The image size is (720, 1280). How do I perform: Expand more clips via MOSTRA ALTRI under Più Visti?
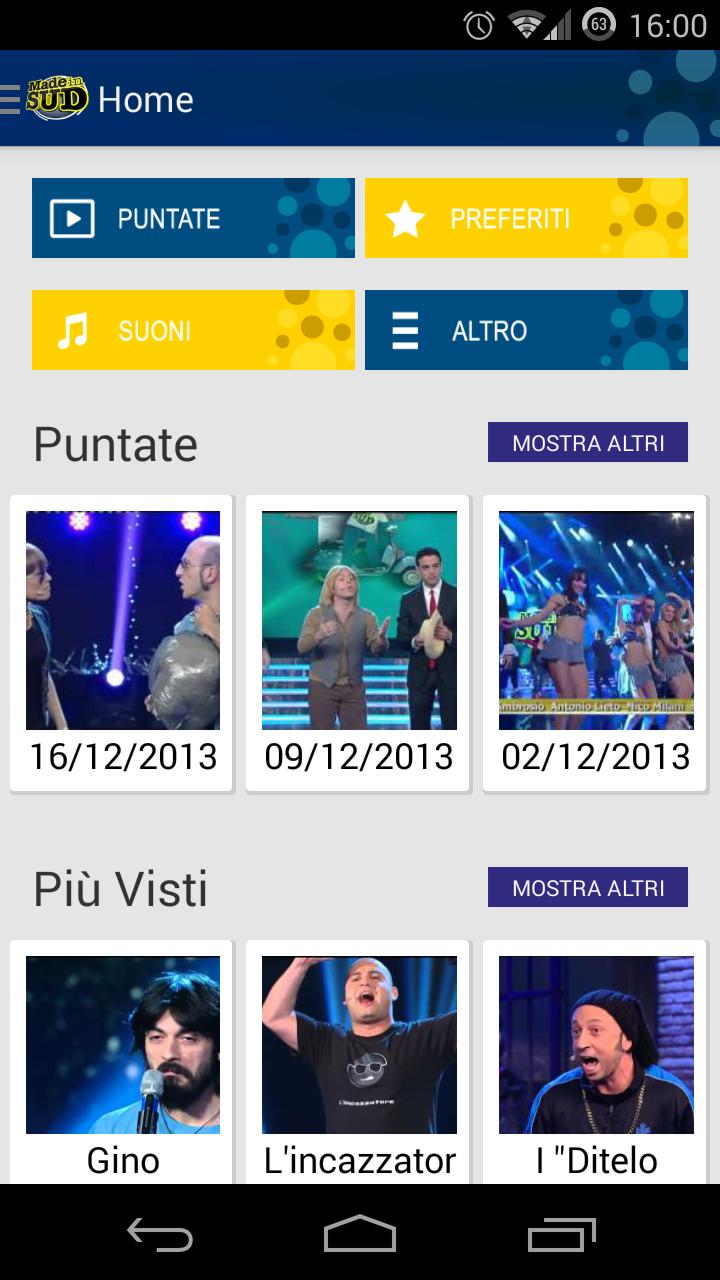coord(587,886)
